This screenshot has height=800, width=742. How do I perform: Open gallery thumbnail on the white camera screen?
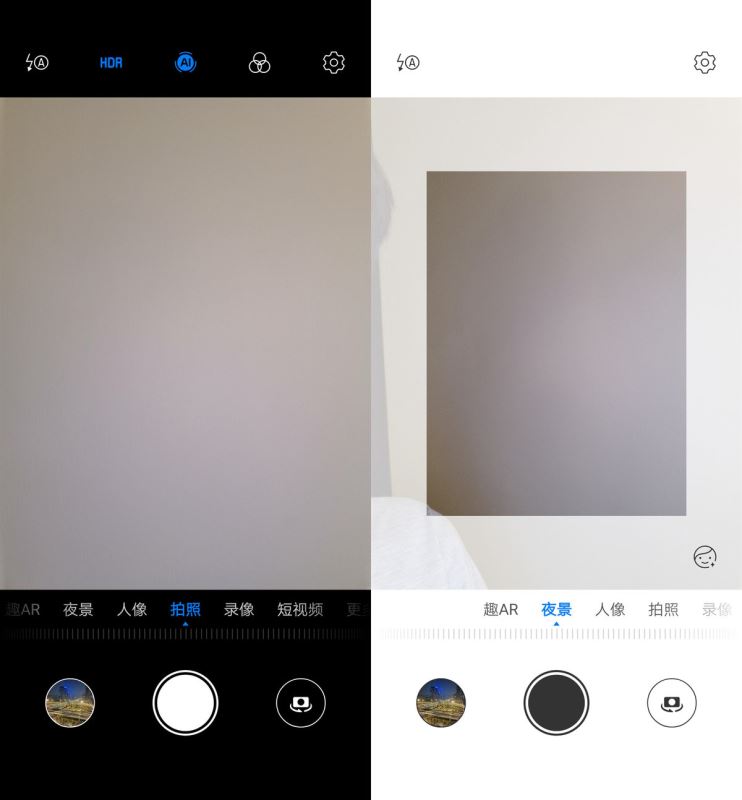tap(441, 703)
